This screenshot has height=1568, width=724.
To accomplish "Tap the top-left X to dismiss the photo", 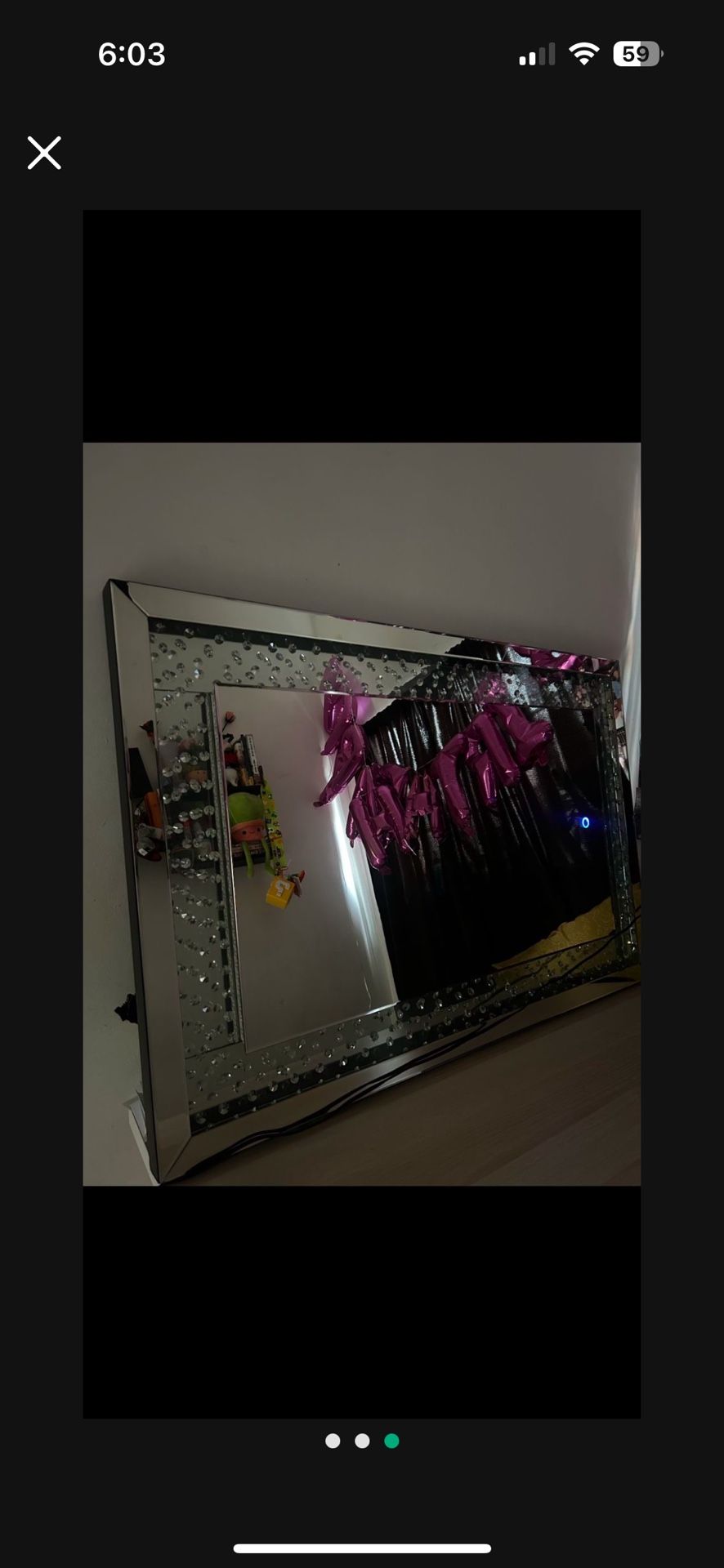I will tap(43, 153).
